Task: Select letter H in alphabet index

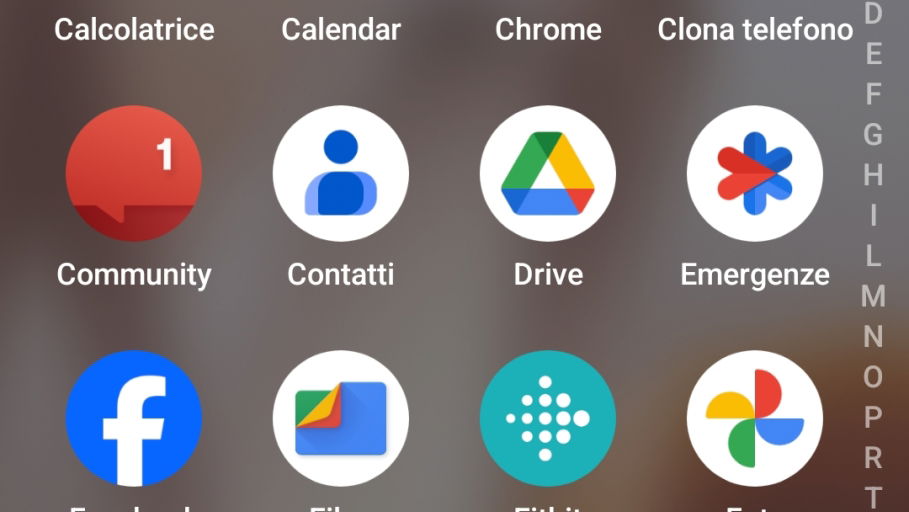Action: (x=873, y=175)
